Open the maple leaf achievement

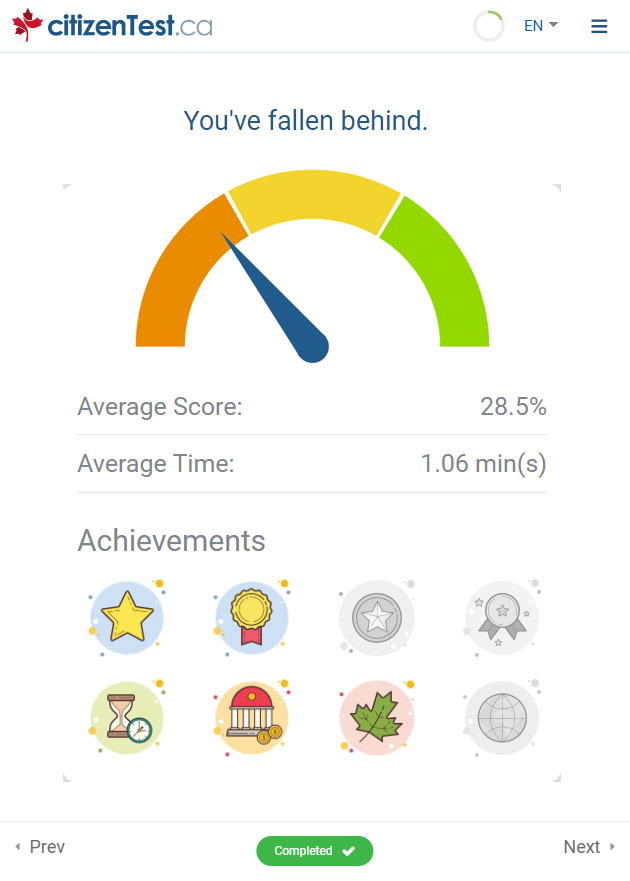click(377, 718)
